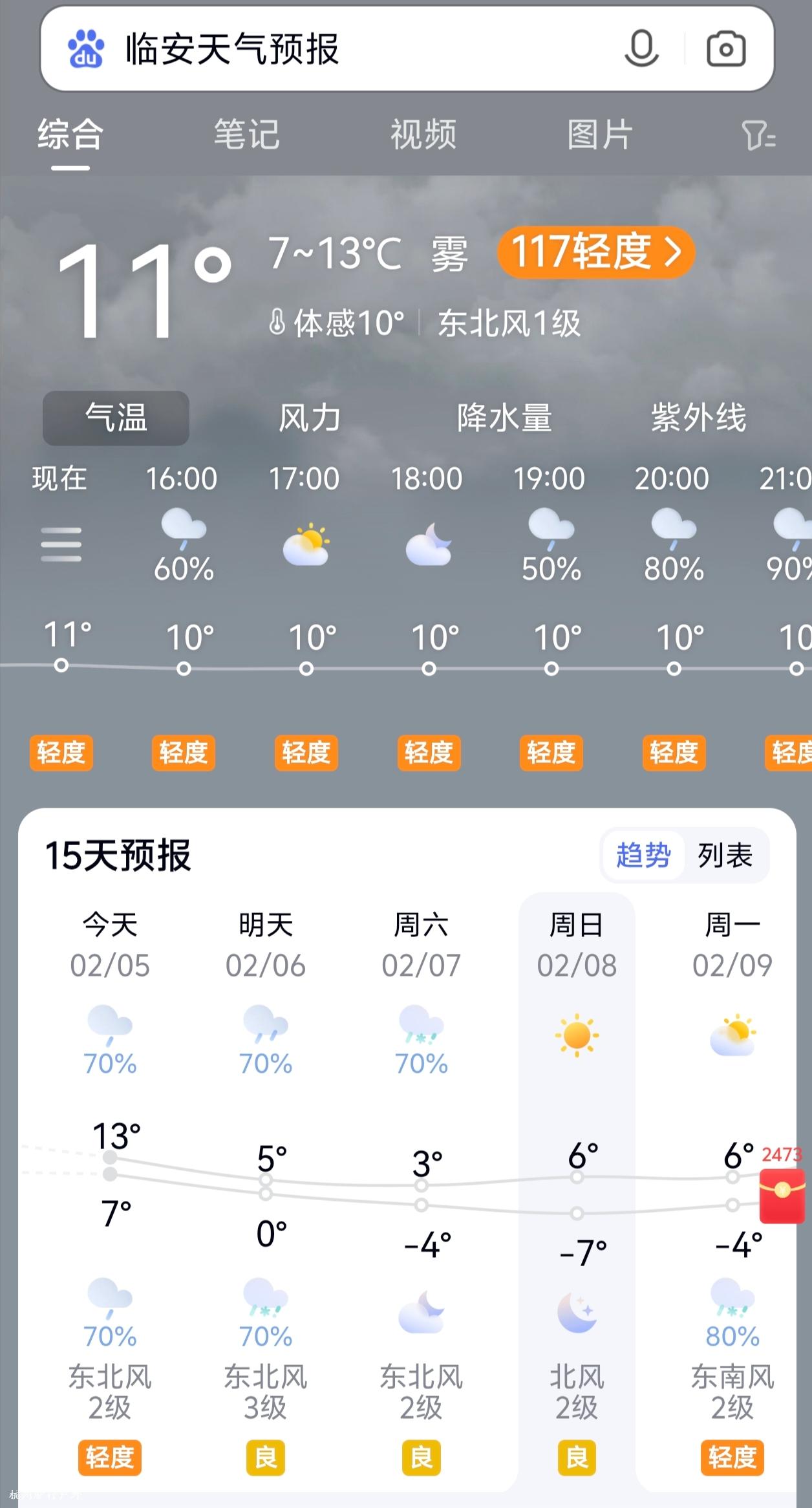Select the 降水量 hourly tab
The width and height of the screenshot is (812, 1508).
pyautogui.click(x=504, y=418)
